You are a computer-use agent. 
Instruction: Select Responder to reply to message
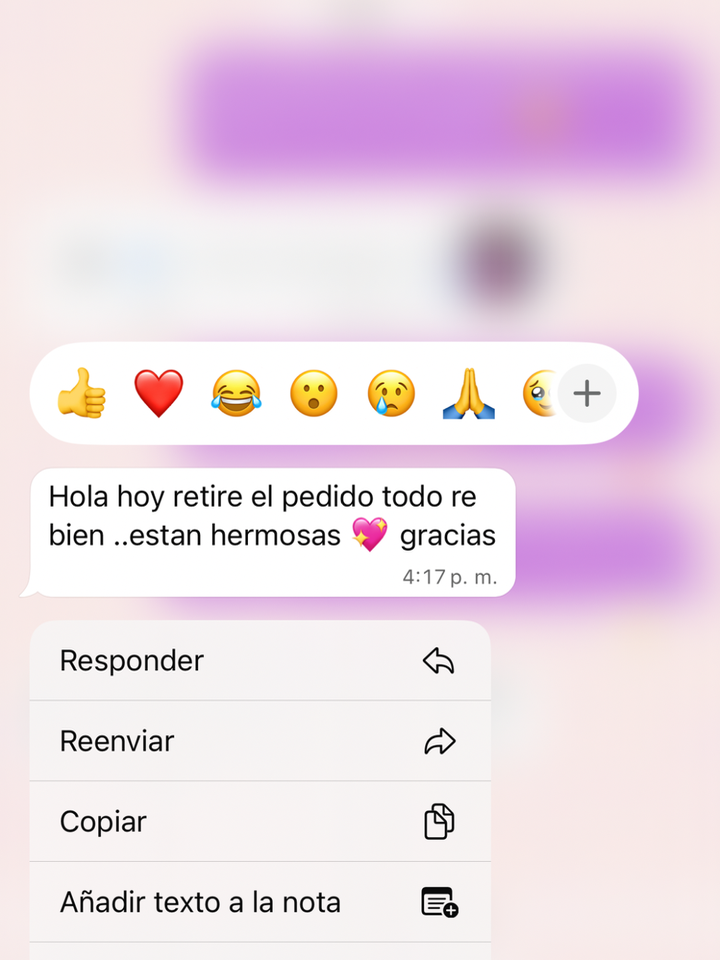coord(260,661)
